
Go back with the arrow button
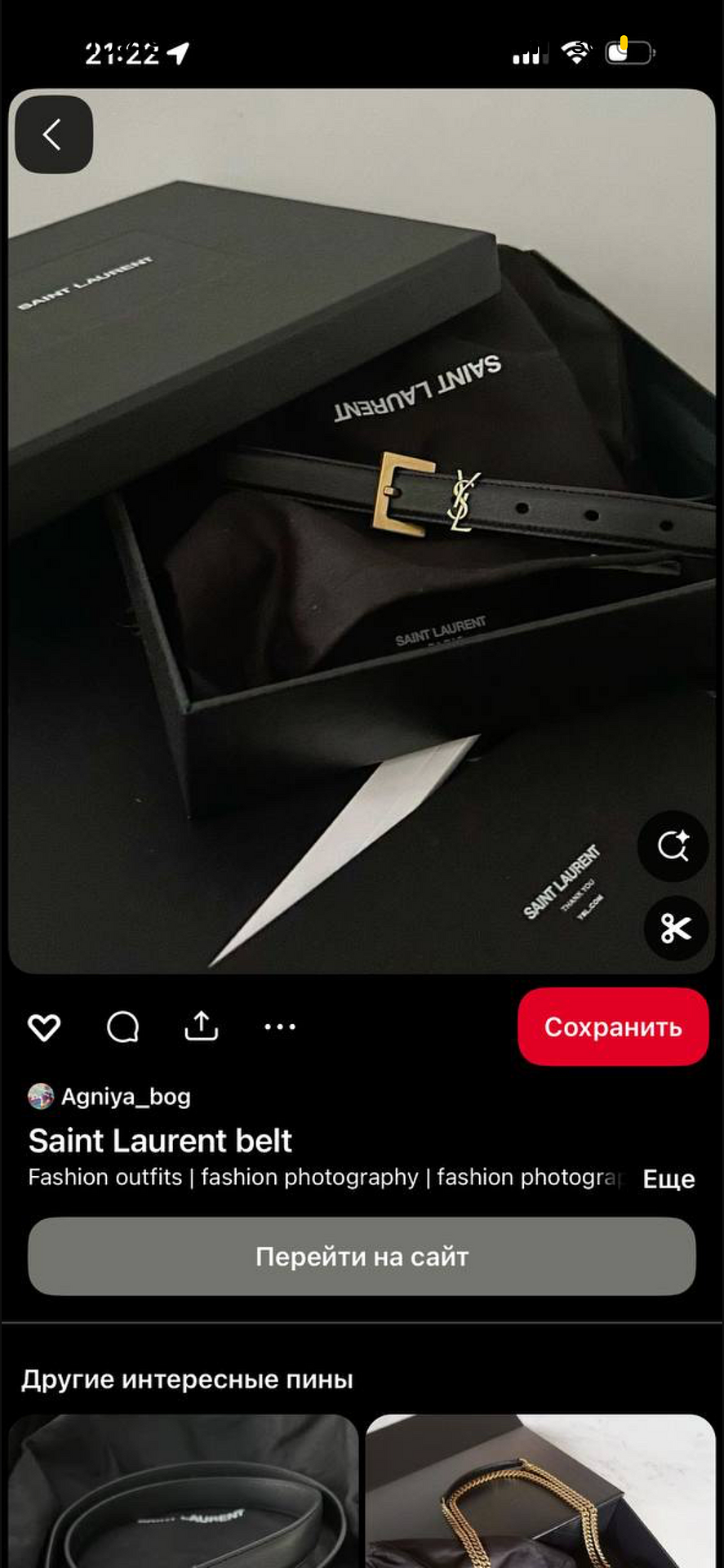point(54,135)
